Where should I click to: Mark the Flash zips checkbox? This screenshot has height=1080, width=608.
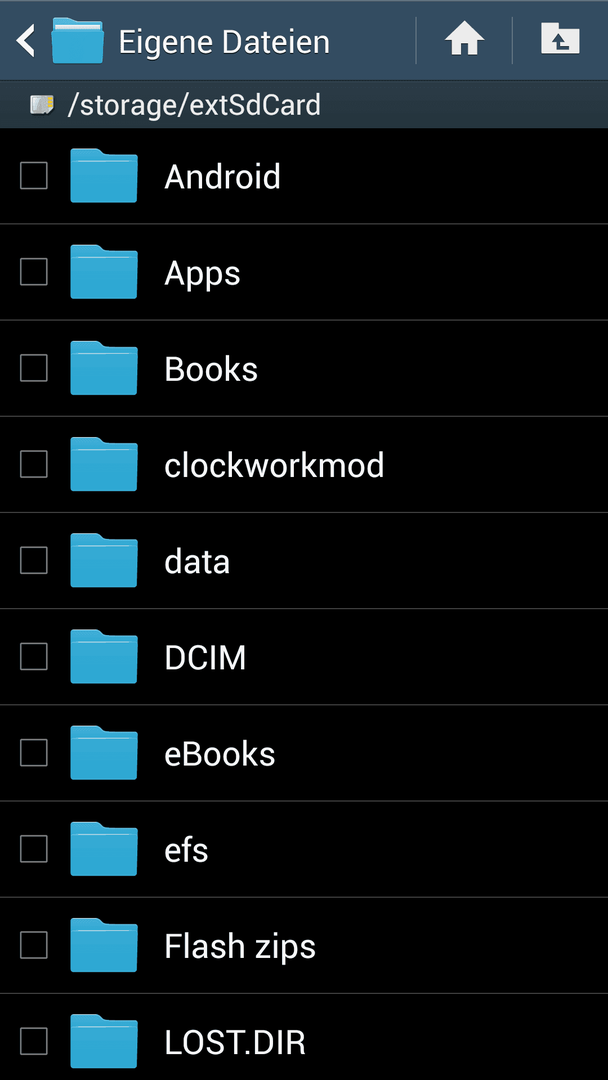[34, 945]
